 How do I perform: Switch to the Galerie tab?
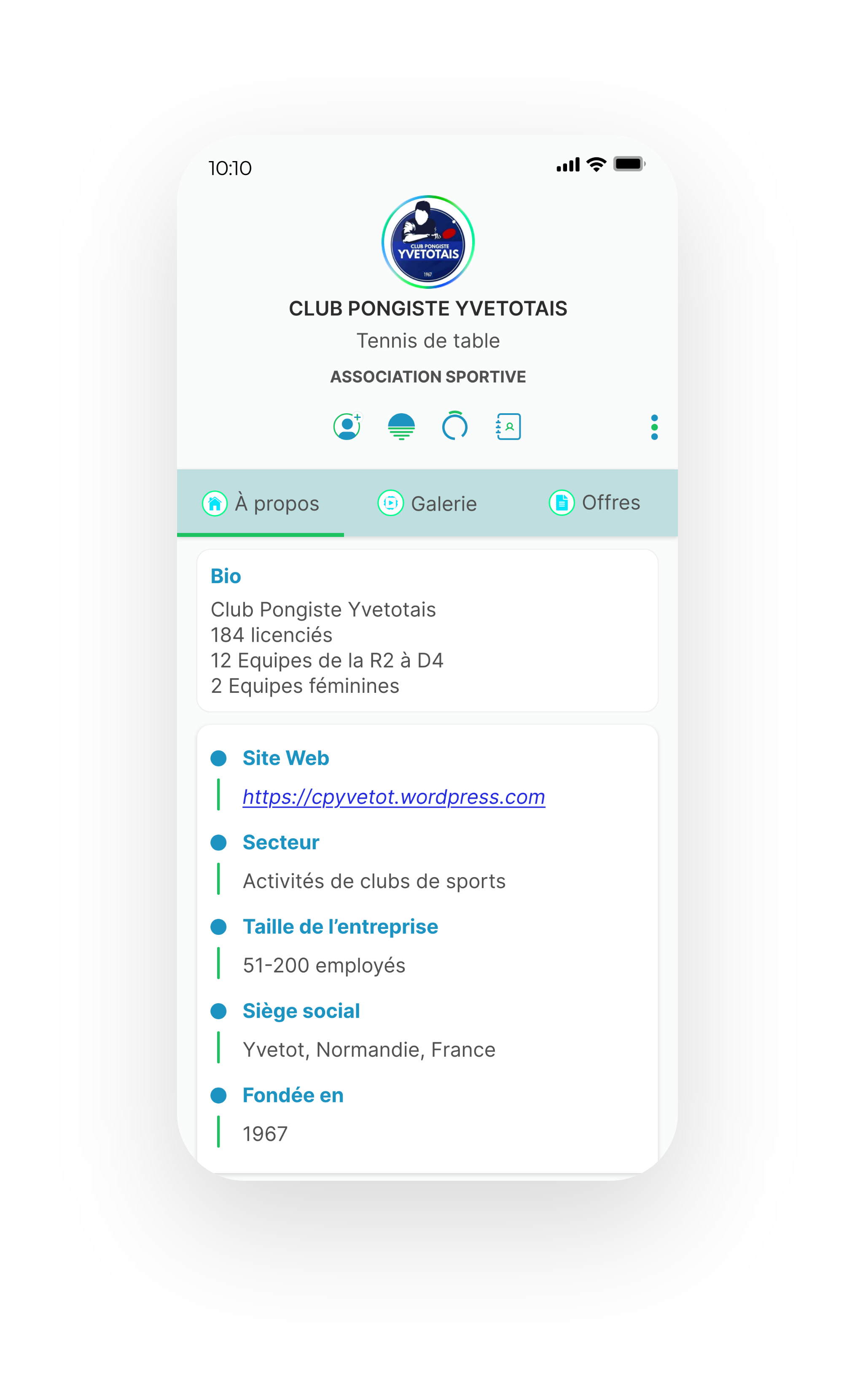(427, 503)
